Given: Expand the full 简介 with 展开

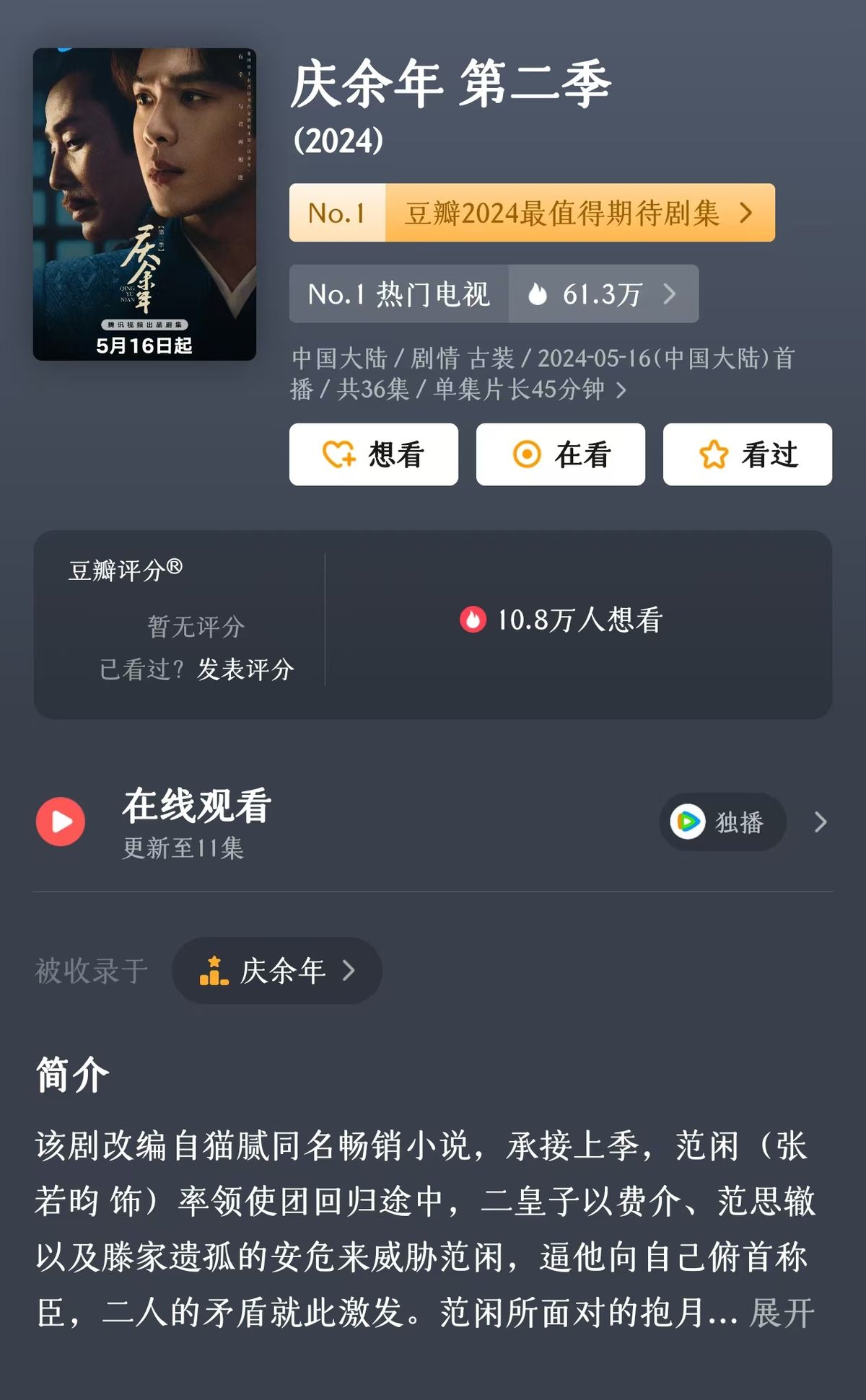Looking at the screenshot, I should pos(782,1313).
